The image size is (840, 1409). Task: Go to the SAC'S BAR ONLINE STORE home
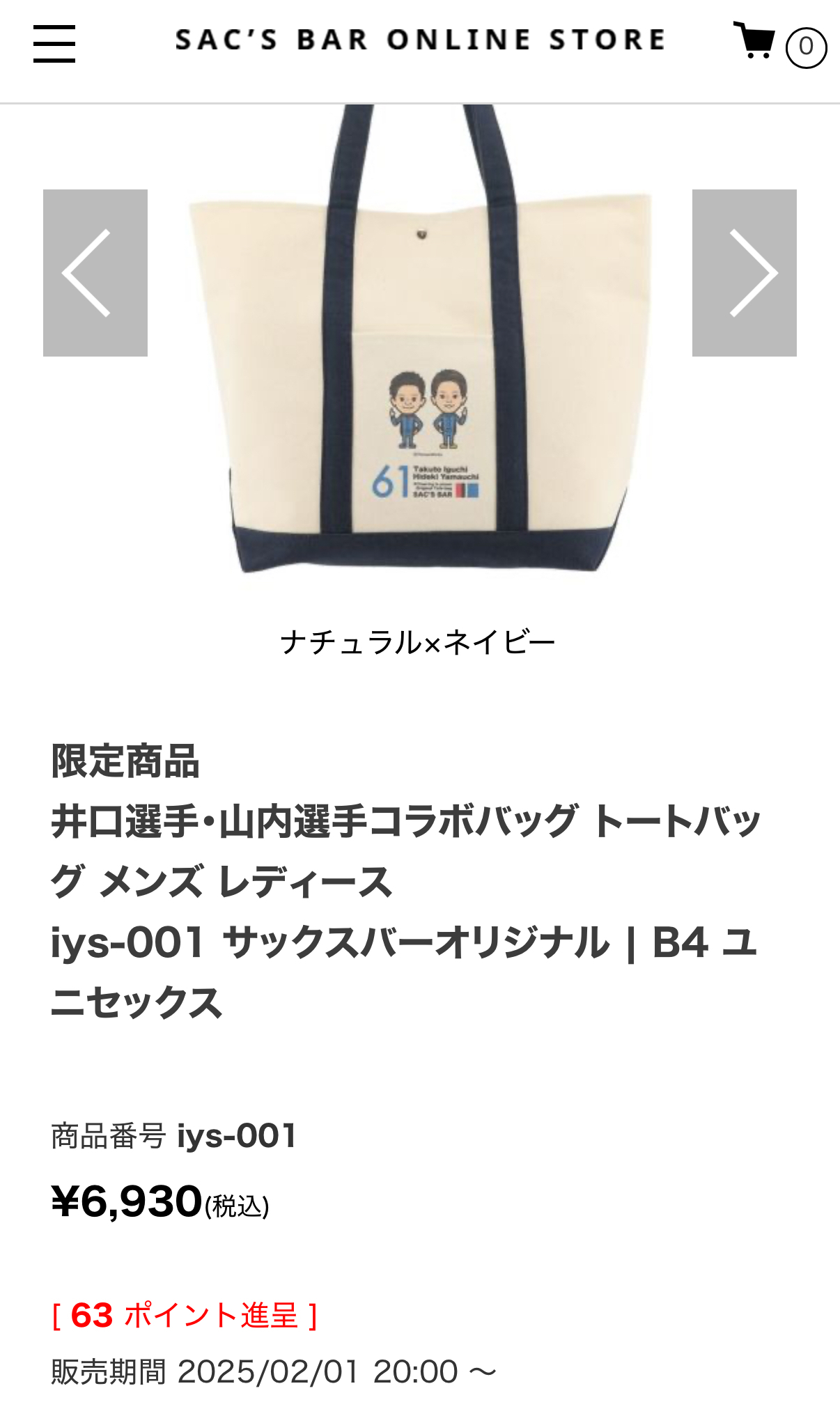(x=420, y=40)
